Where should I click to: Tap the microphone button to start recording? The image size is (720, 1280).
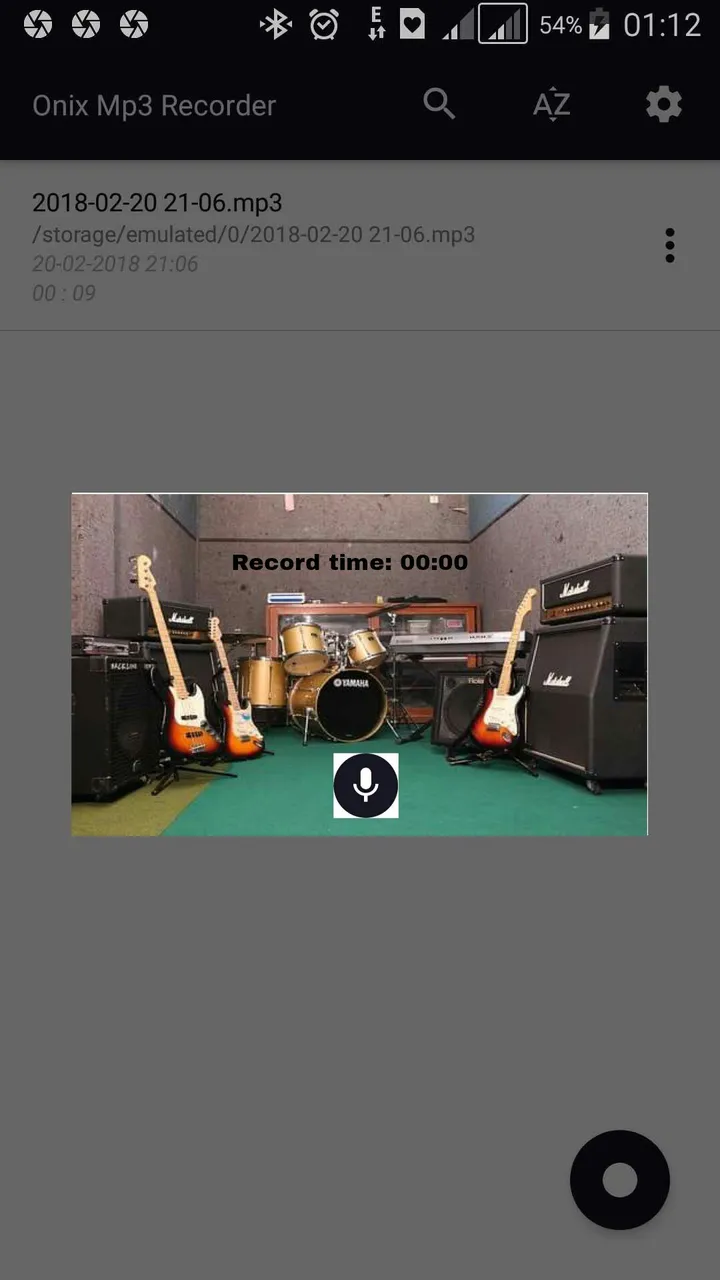tap(366, 785)
